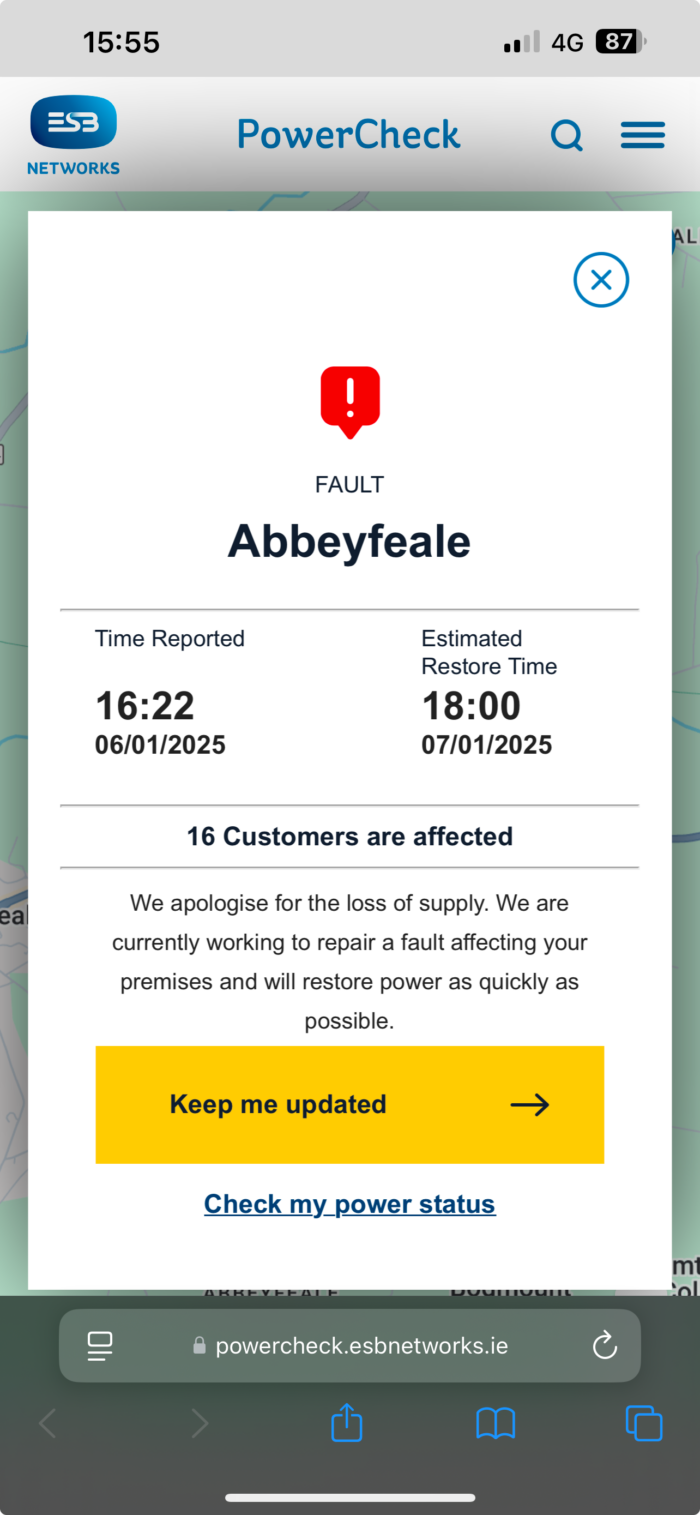The width and height of the screenshot is (700, 1515).
Task: Tap the ESB Networks logo to go home
Action: (x=73, y=135)
